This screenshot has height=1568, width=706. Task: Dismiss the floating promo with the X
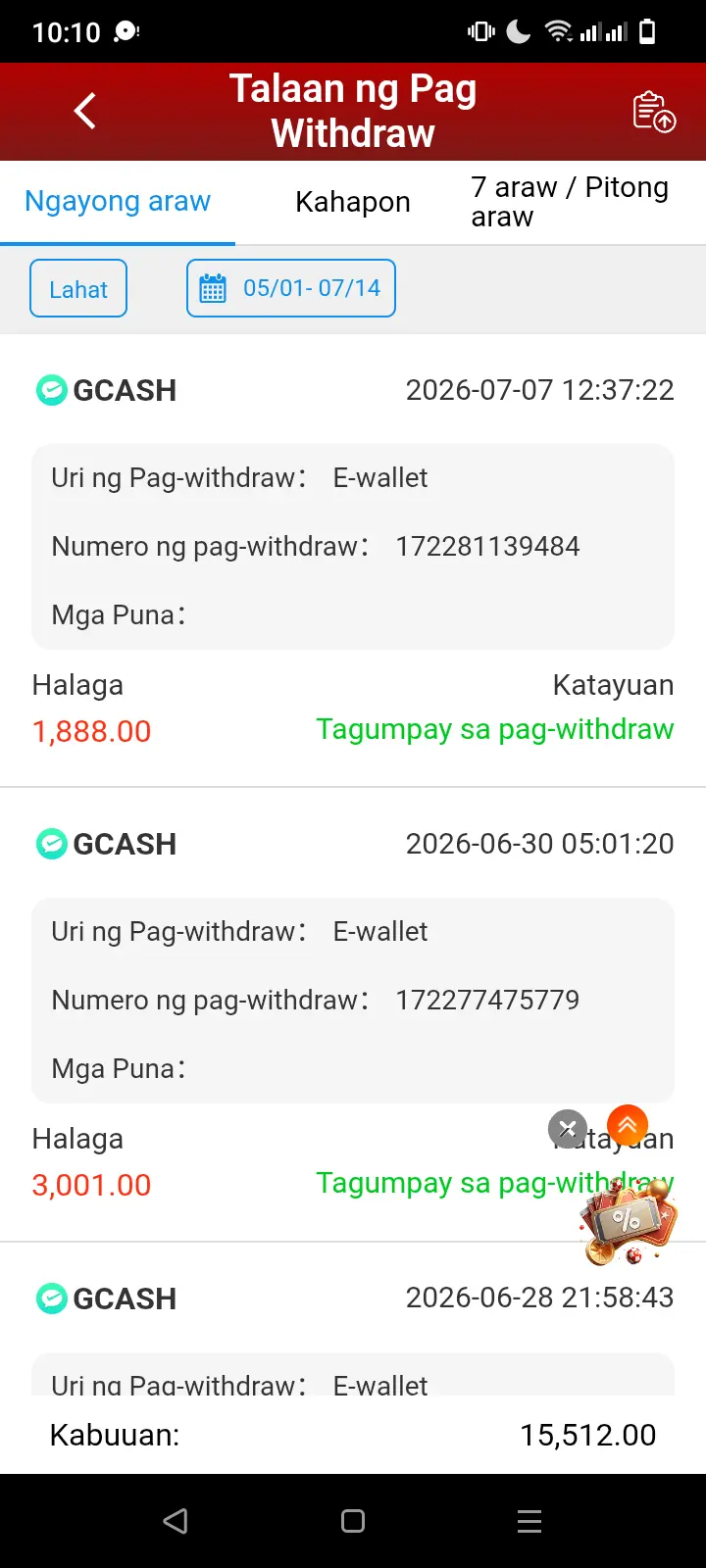[x=567, y=1129]
